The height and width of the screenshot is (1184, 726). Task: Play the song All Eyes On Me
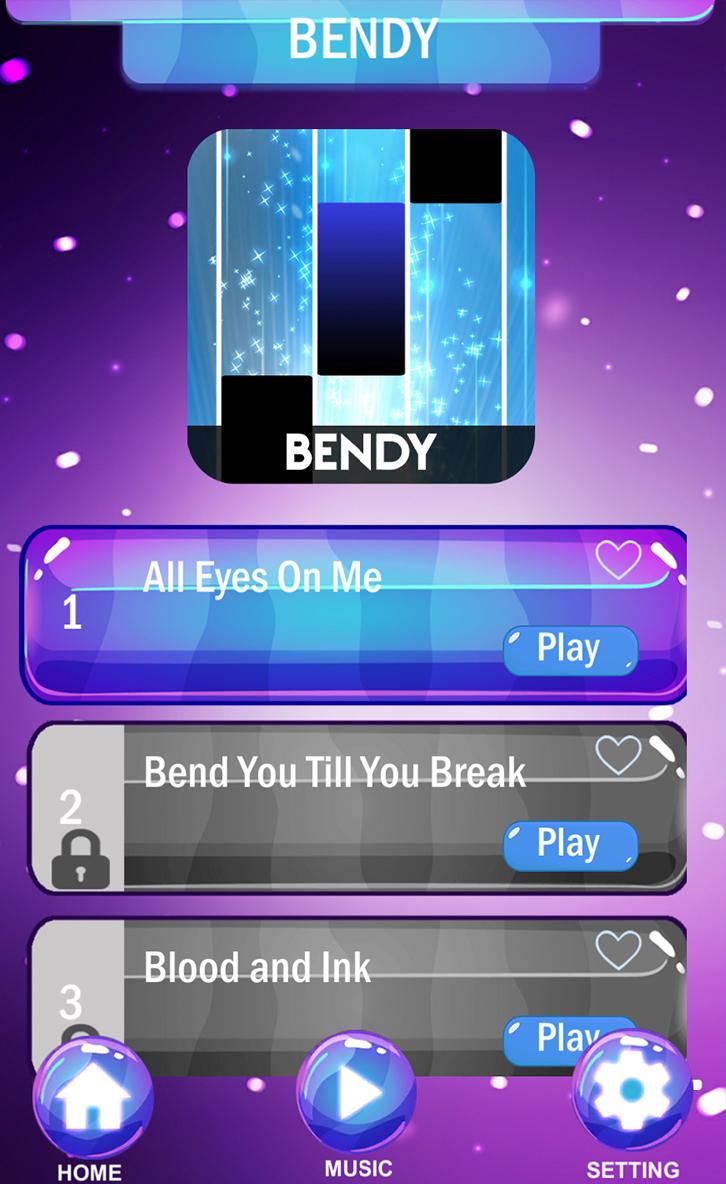point(570,650)
